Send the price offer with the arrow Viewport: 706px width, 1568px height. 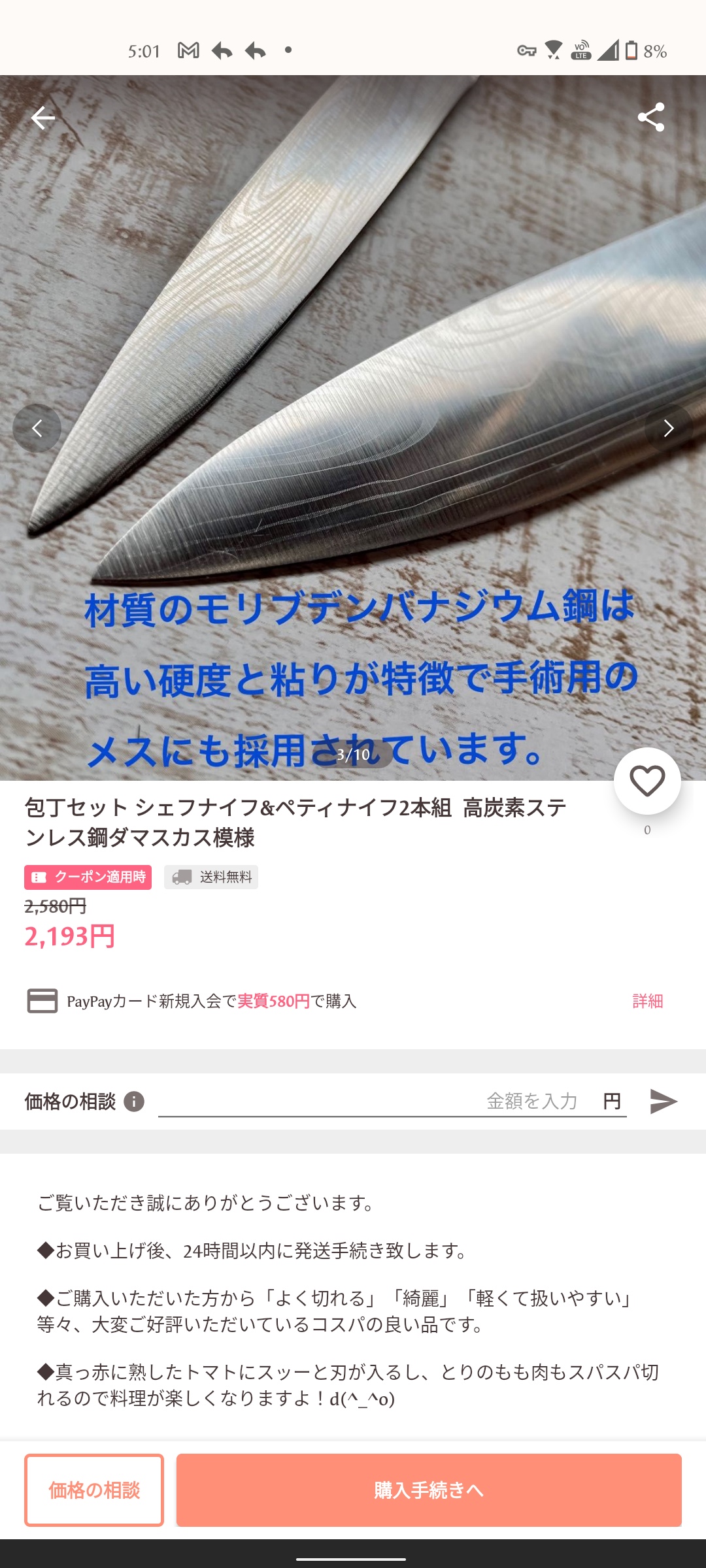(664, 1102)
